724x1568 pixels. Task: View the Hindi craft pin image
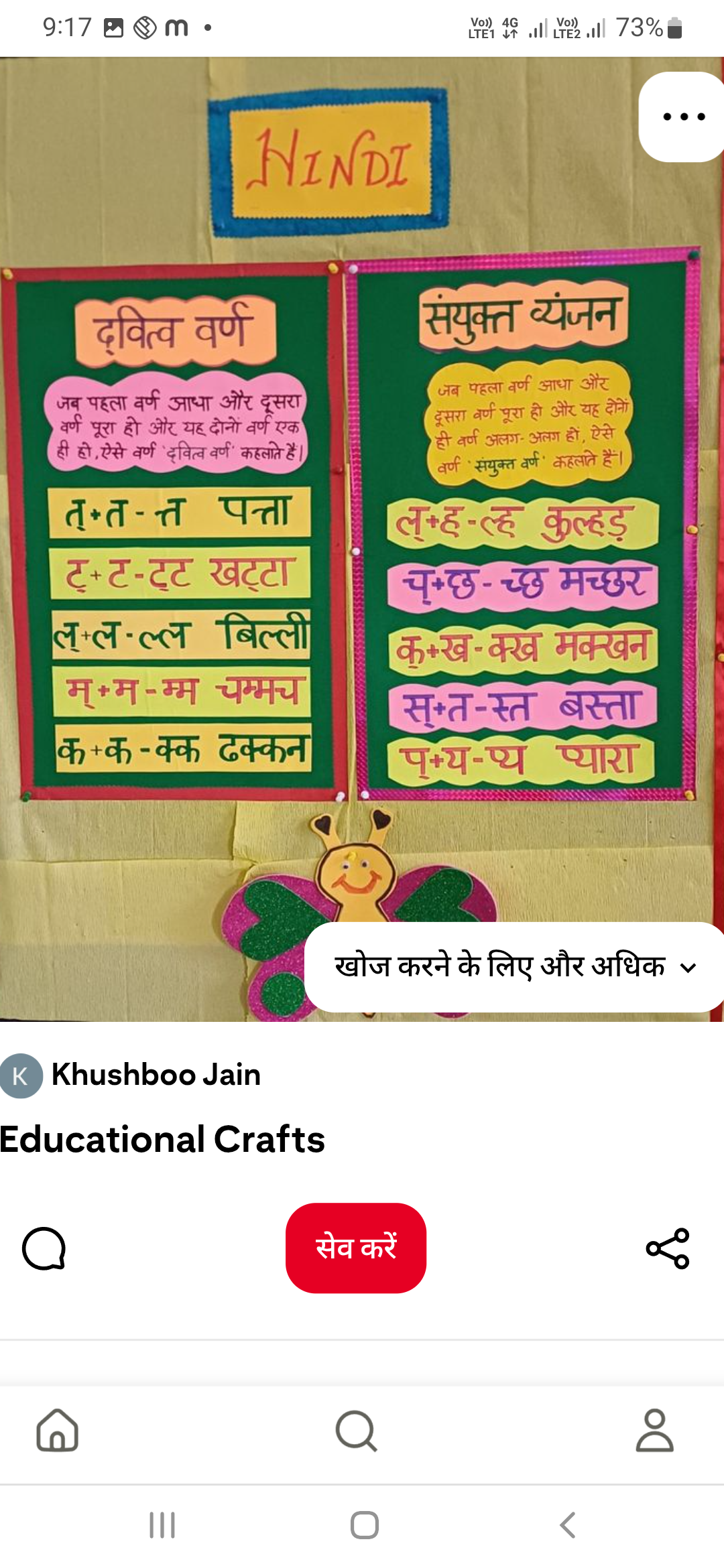pyautogui.click(x=362, y=539)
